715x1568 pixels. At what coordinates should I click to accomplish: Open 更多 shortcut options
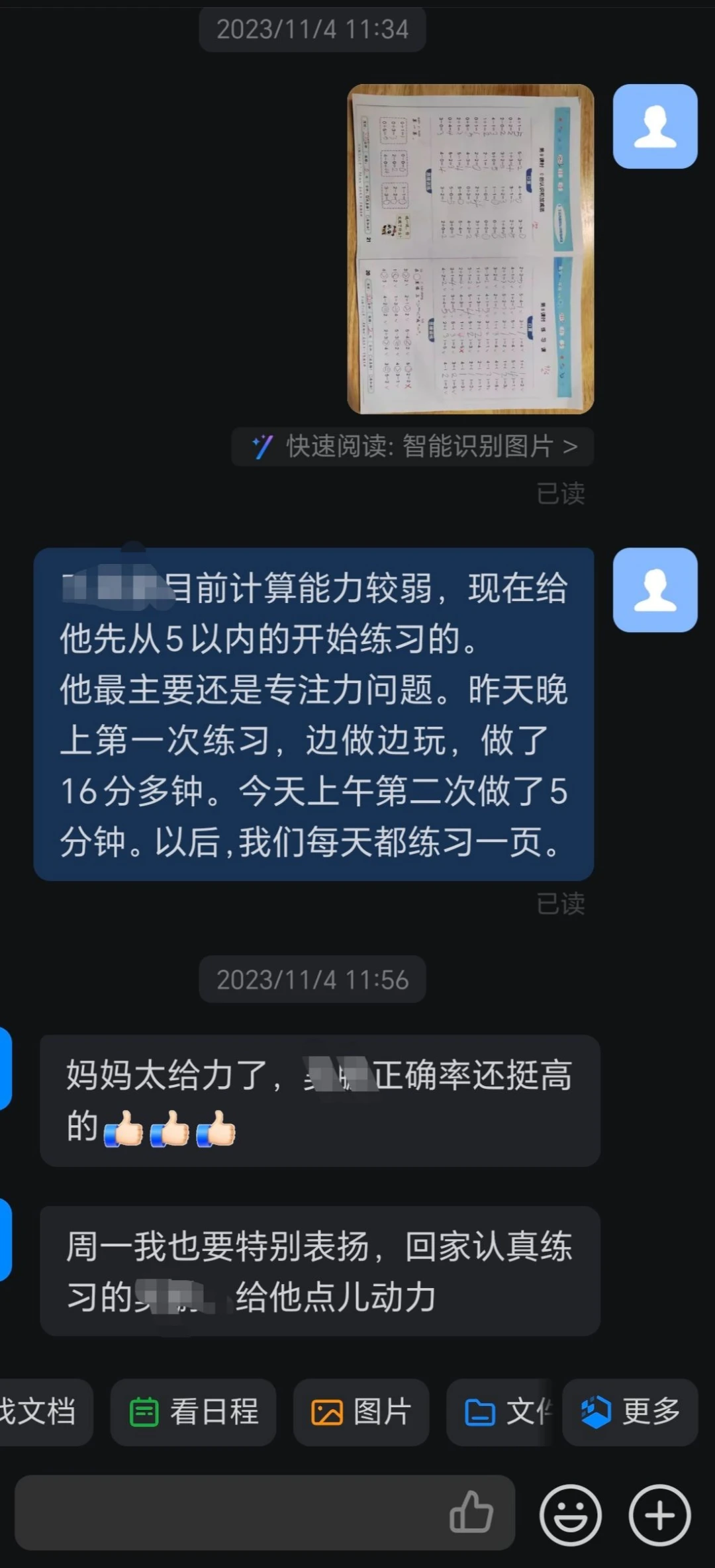630,1412
